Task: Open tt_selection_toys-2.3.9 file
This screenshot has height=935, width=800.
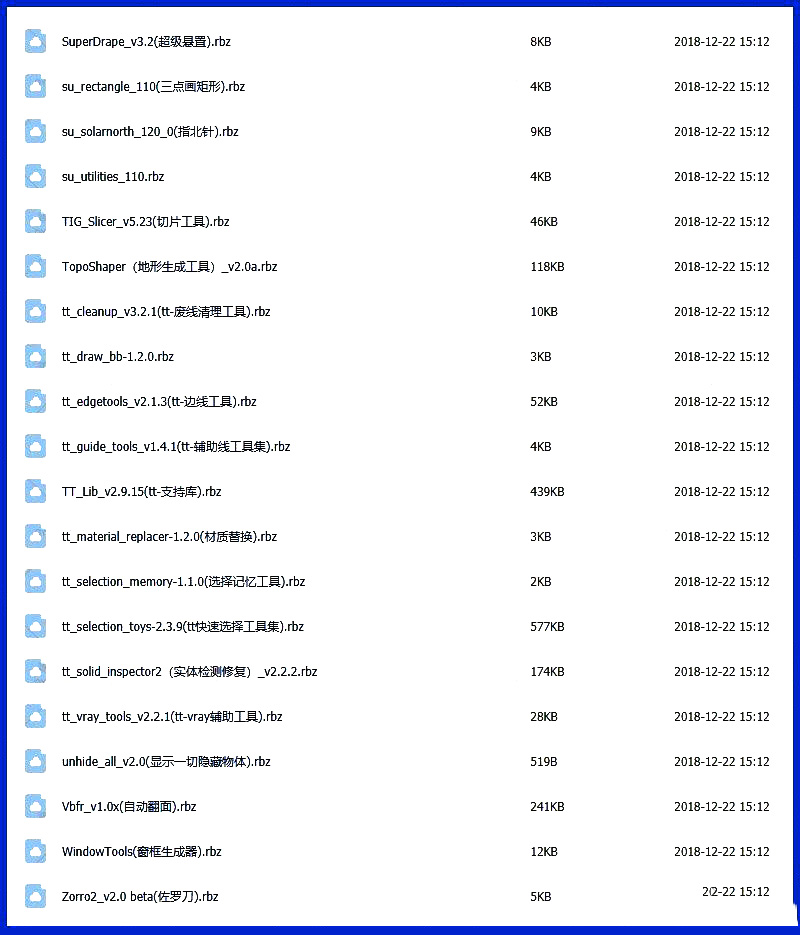Action: [x=182, y=627]
